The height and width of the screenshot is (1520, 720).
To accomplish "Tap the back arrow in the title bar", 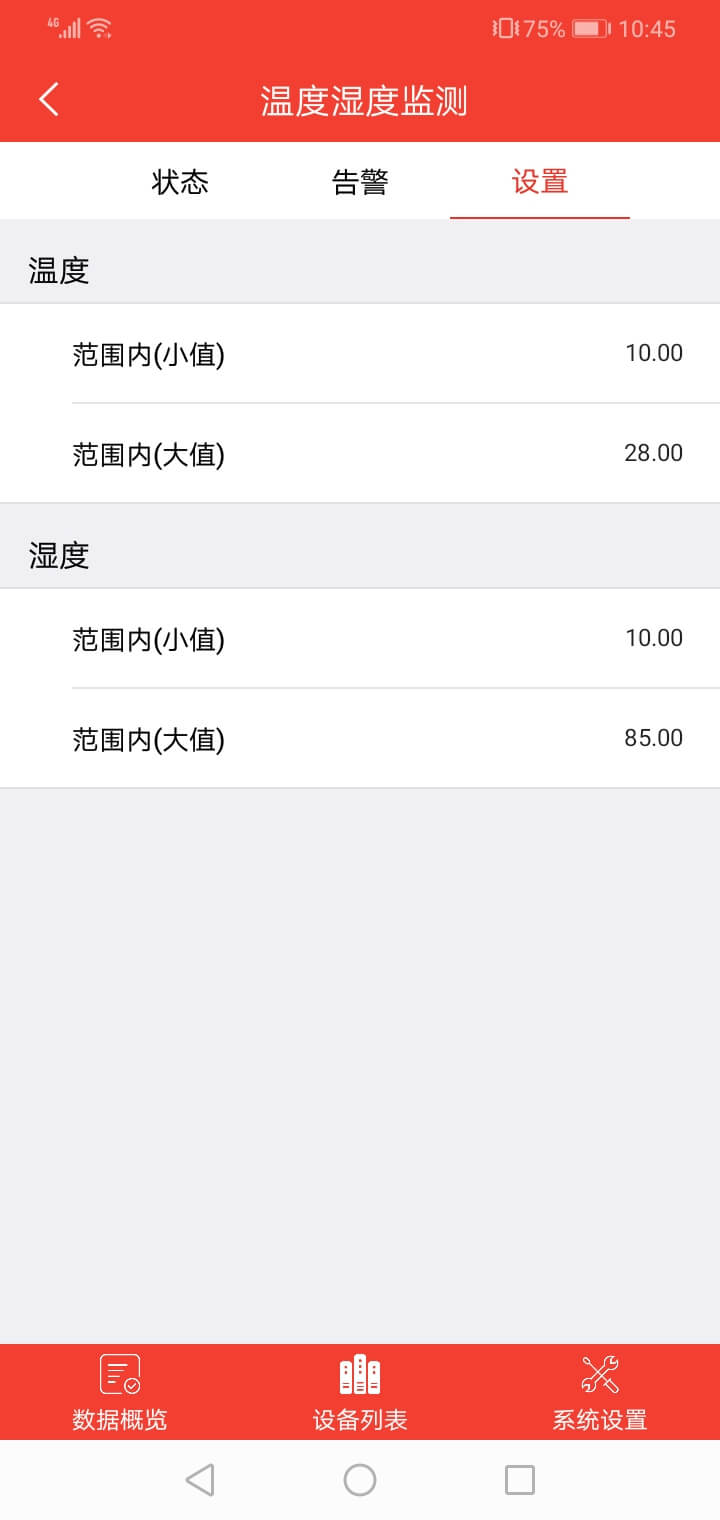I will (47, 99).
